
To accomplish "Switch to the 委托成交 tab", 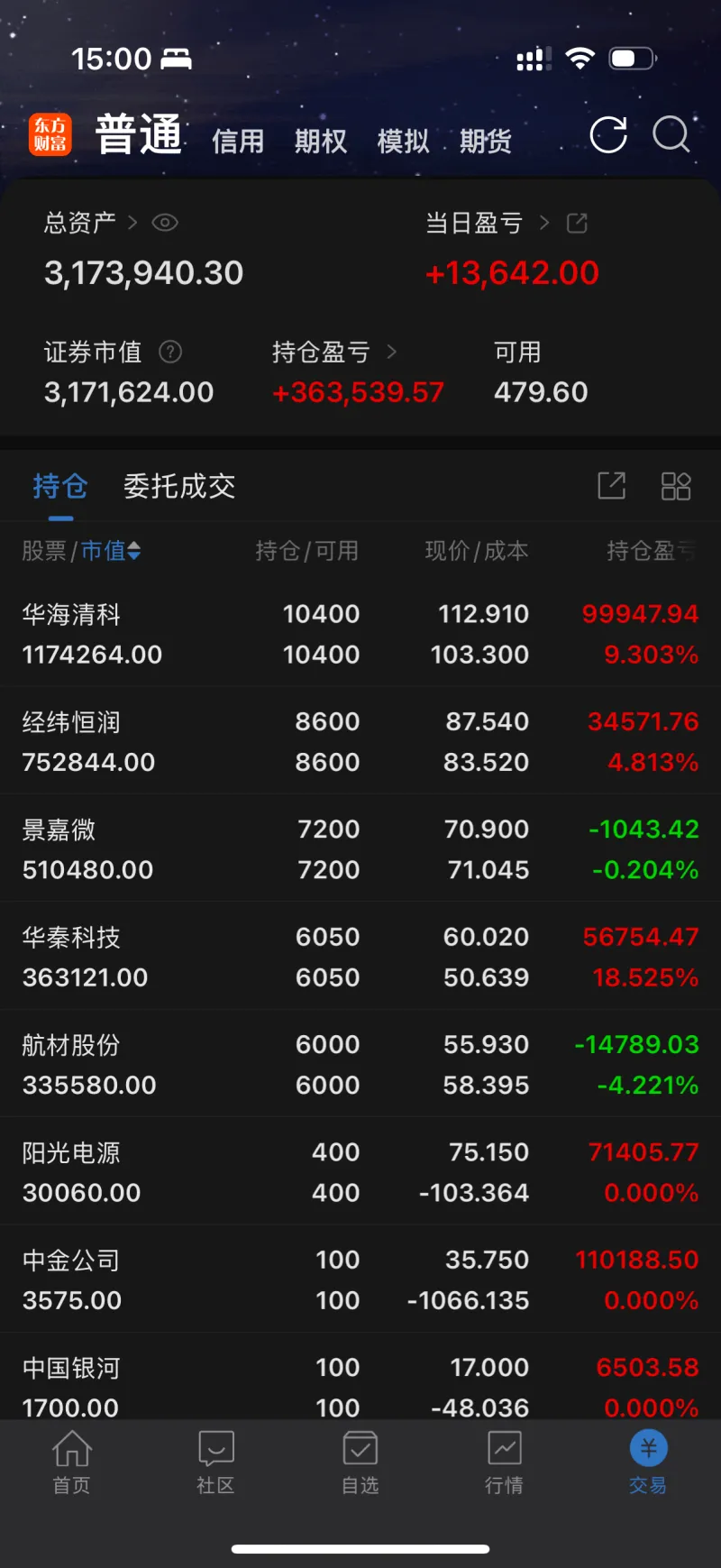I will 179,487.
